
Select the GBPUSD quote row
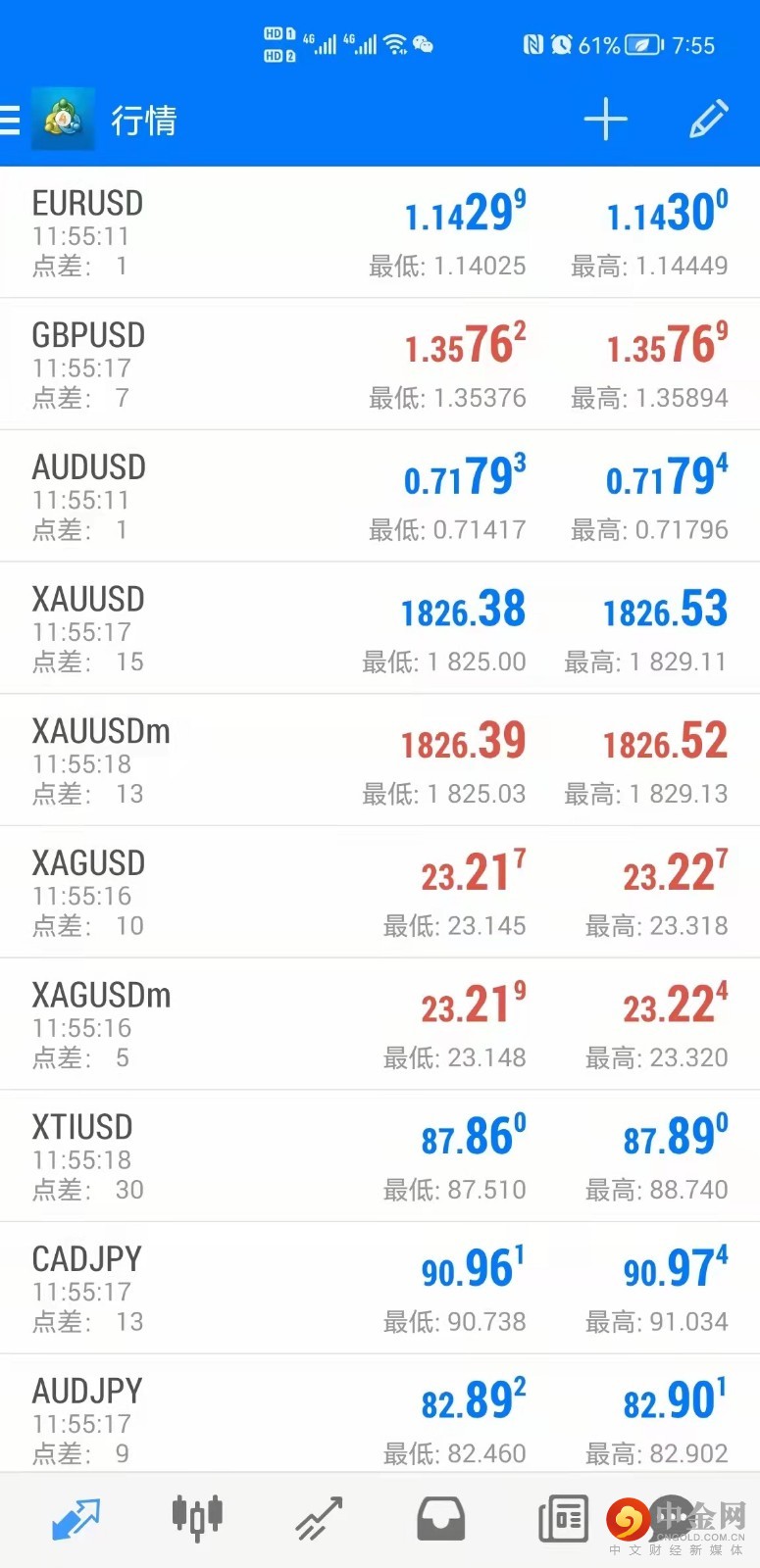pyautogui.click(x=380, y=365)
